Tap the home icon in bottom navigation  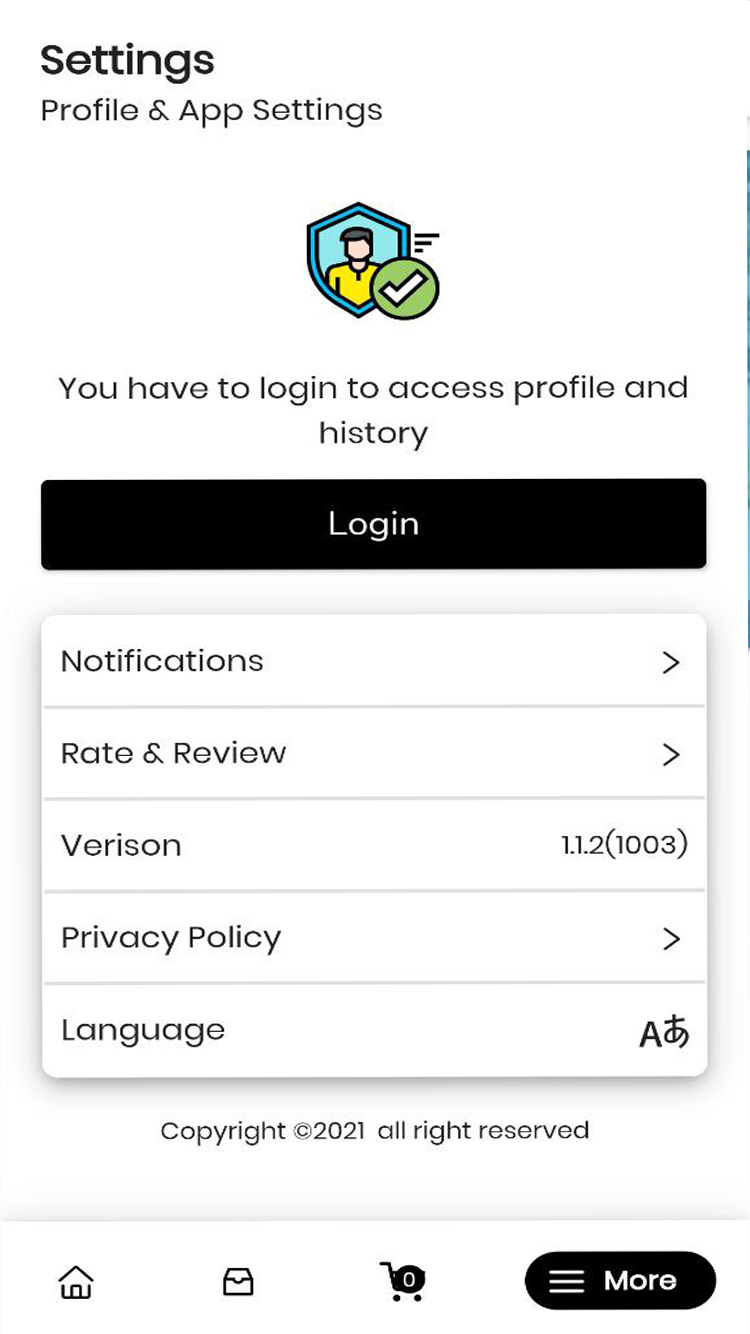coord(78,1280)
